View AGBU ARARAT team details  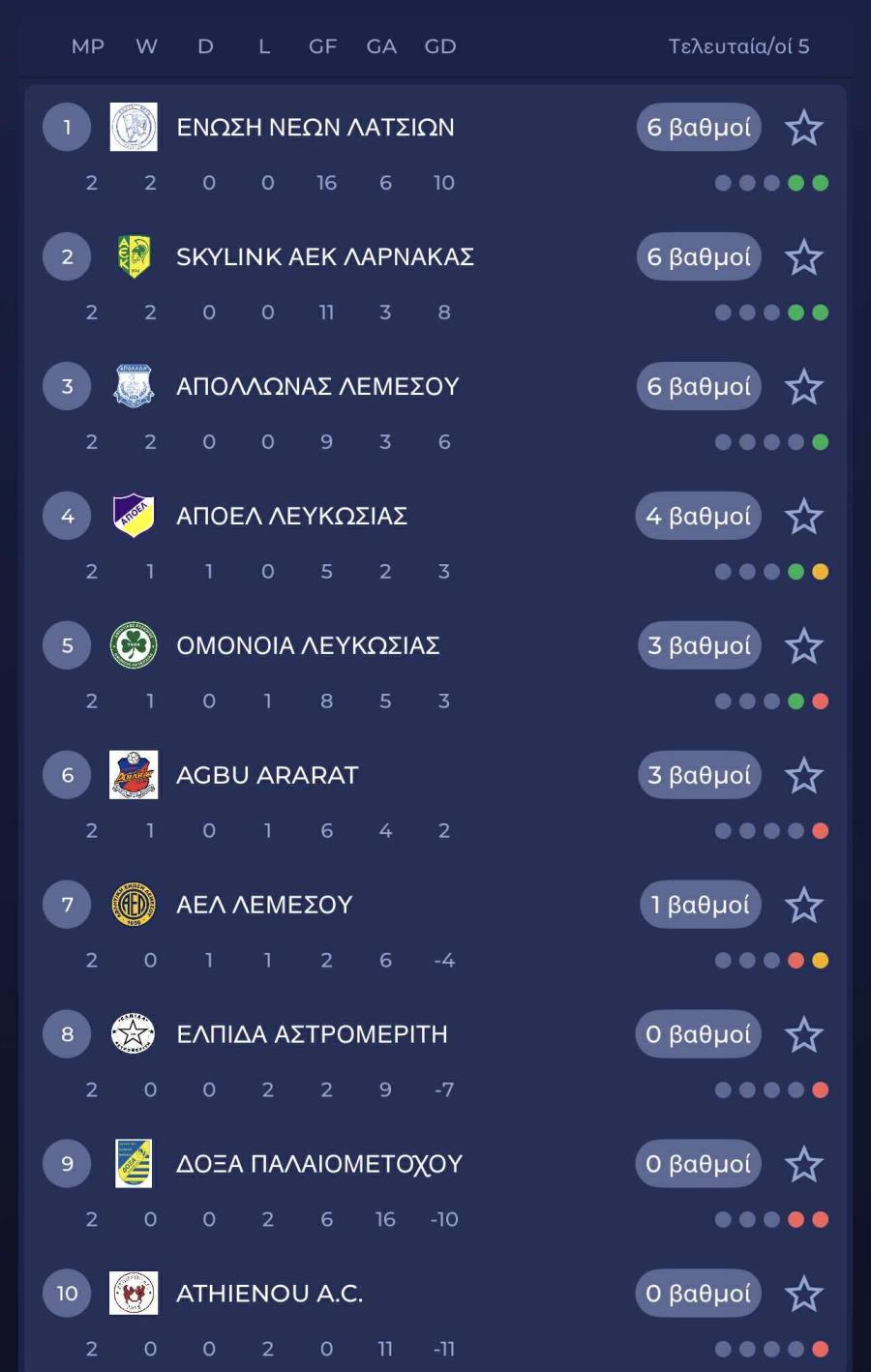[266, 776]
